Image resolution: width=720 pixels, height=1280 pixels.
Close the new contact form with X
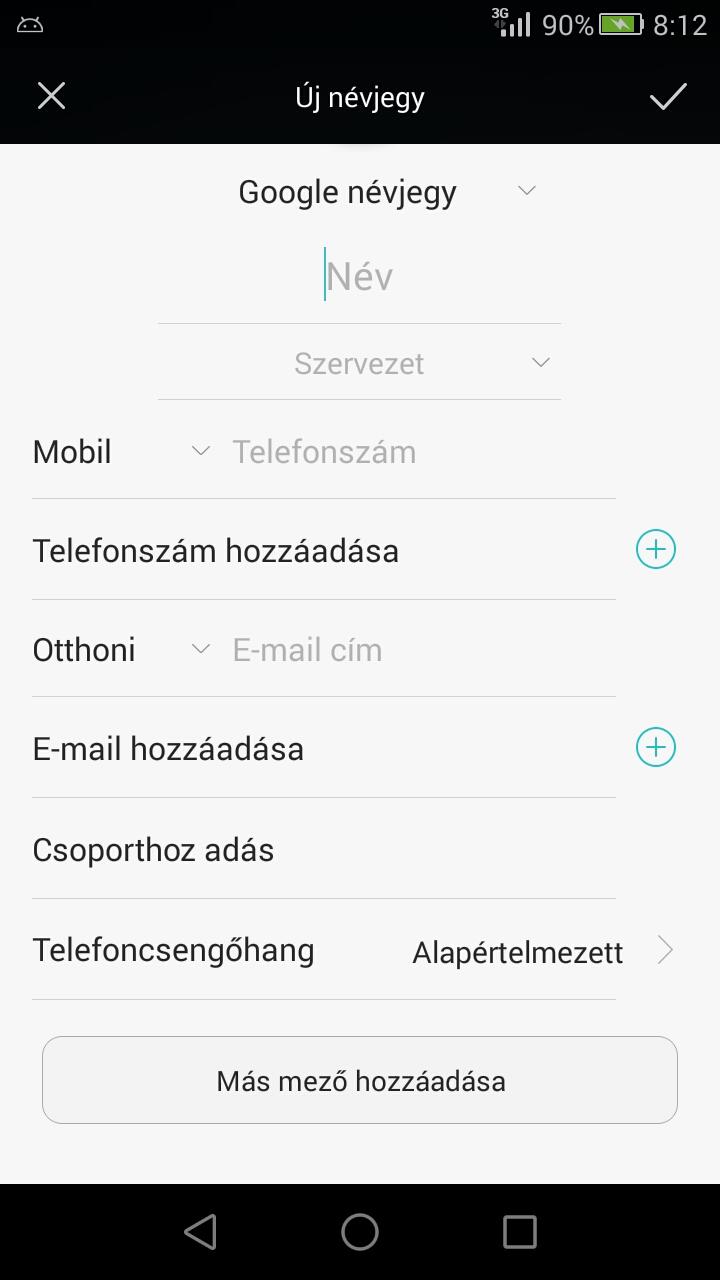point(51,96)
